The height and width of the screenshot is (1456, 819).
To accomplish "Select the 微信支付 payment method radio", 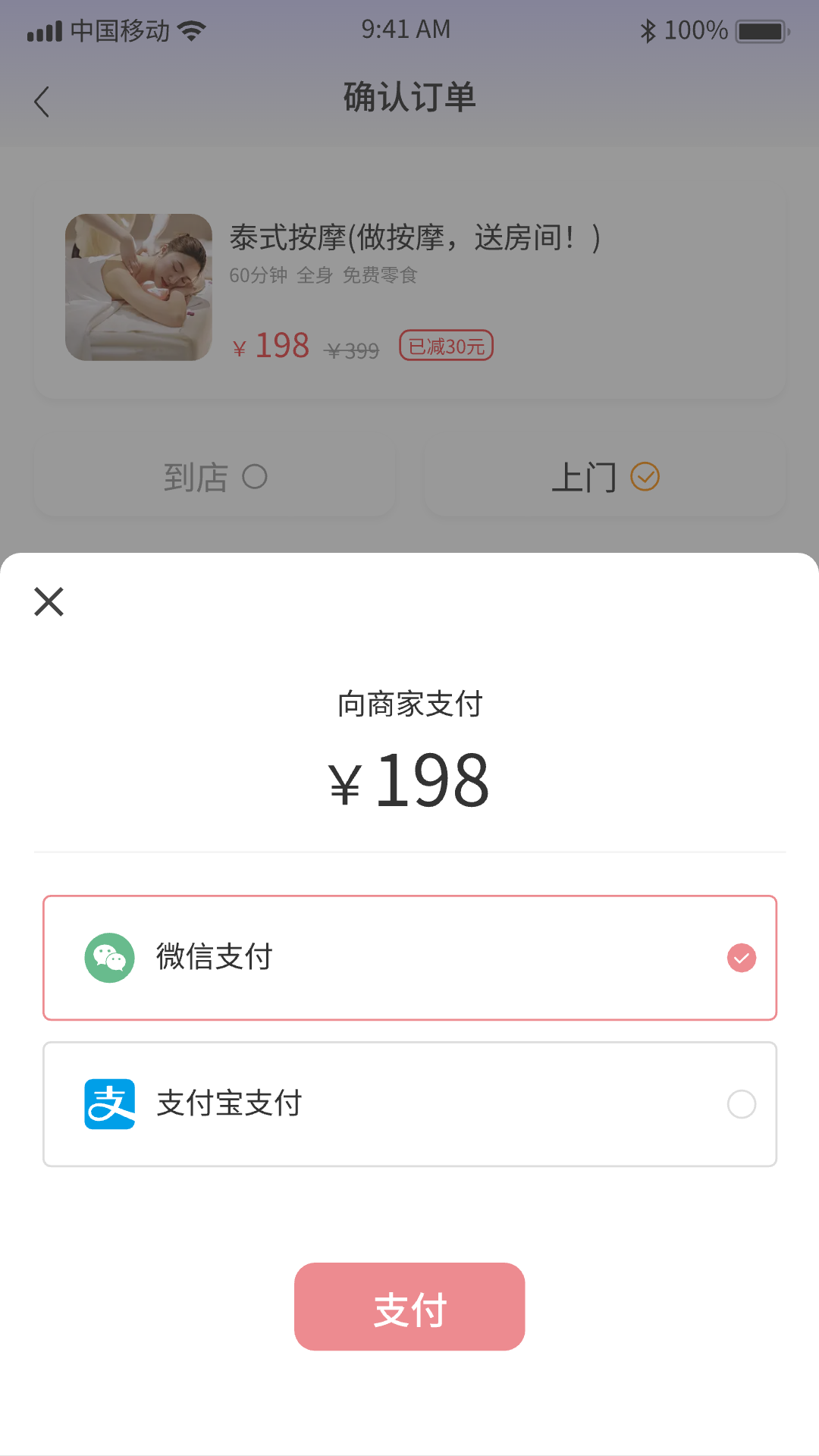I will tap(741, 957).
